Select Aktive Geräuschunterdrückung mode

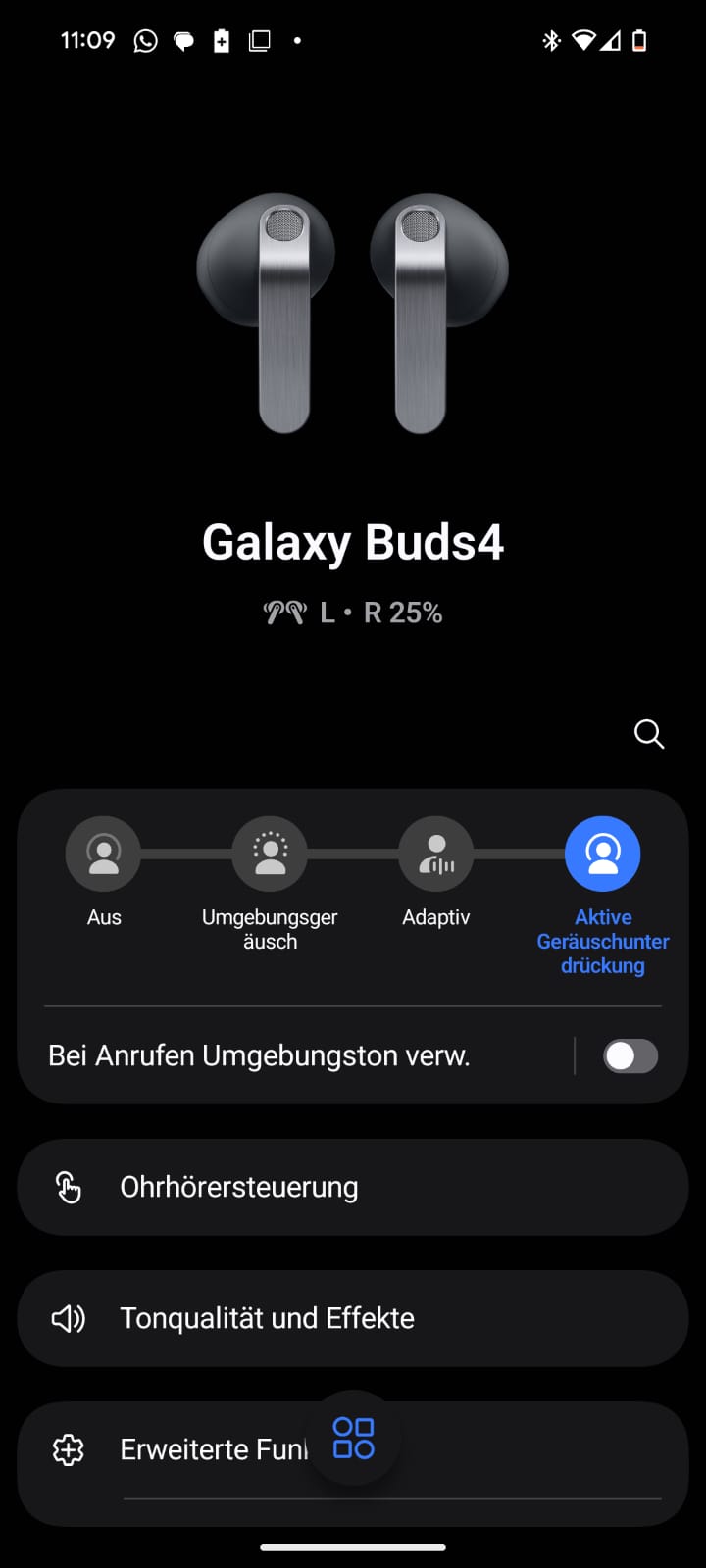[602, 855]
